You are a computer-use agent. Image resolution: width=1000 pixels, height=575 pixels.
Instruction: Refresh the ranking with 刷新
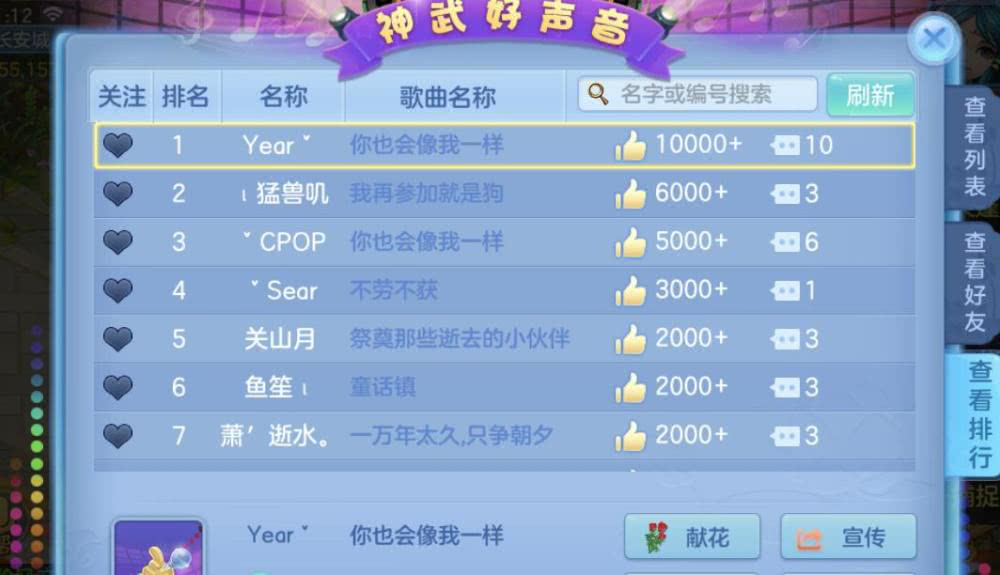[x=869, y=95]
